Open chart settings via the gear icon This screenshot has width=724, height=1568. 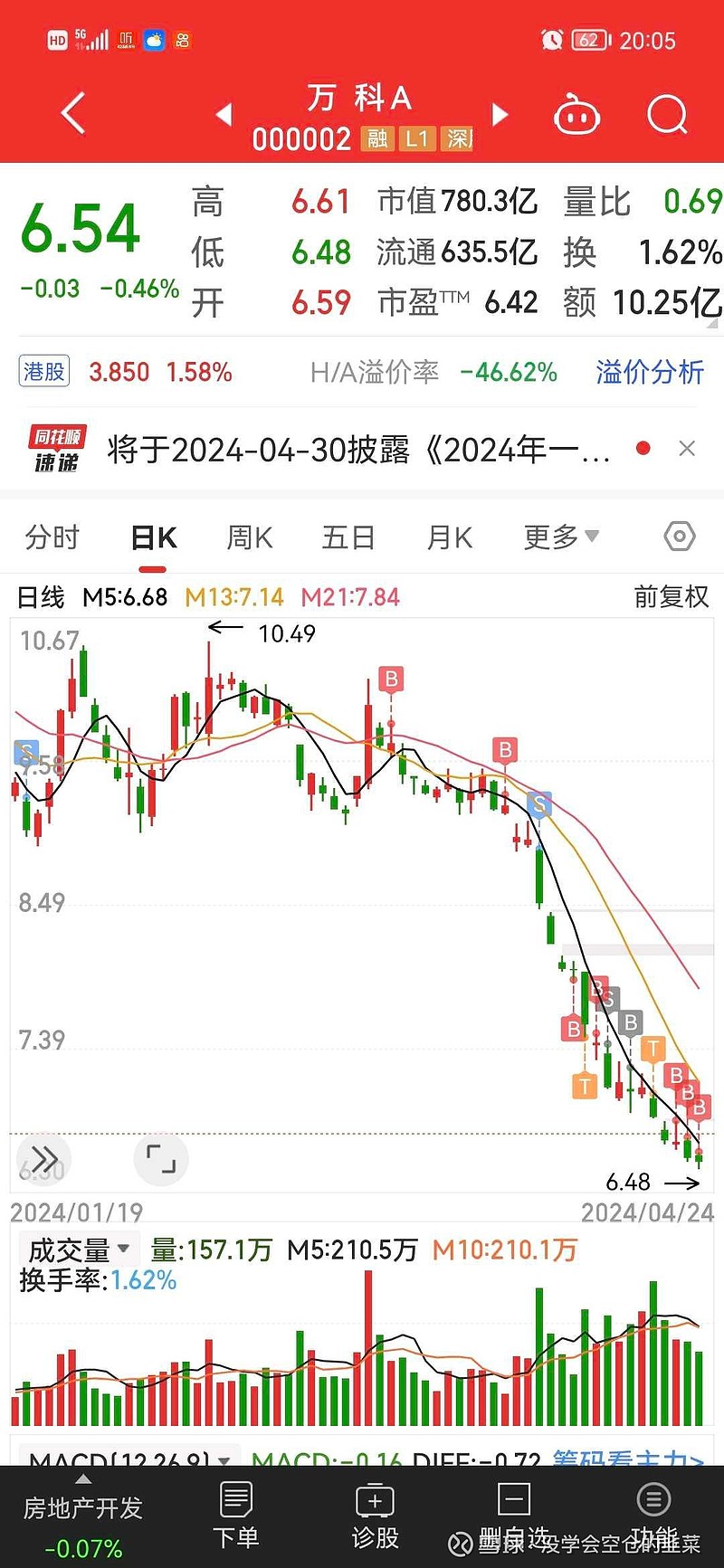pos(678,536)
